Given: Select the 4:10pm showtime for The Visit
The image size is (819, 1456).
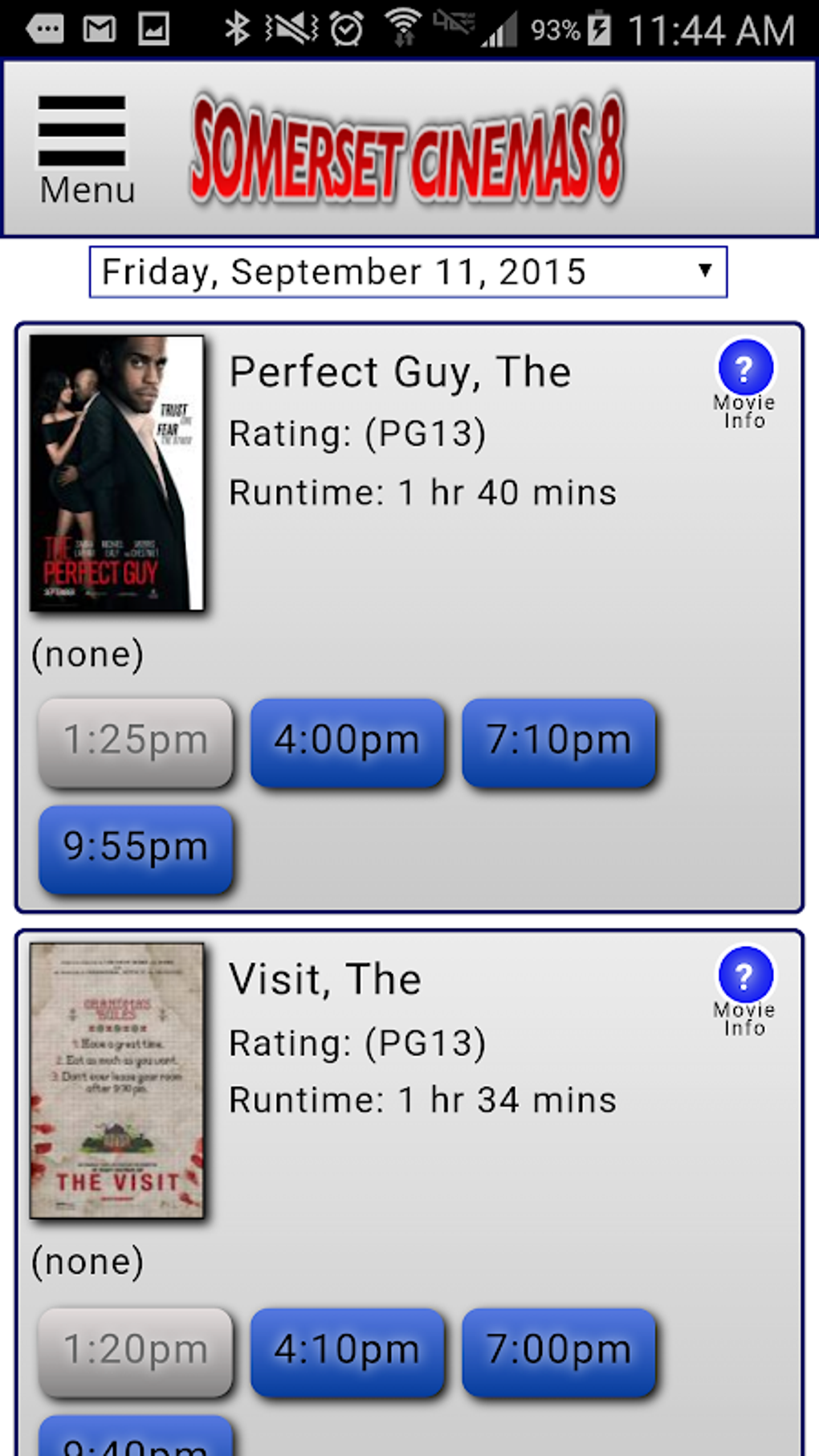Looking at the screenshot, I should (x=347, y=1350).
